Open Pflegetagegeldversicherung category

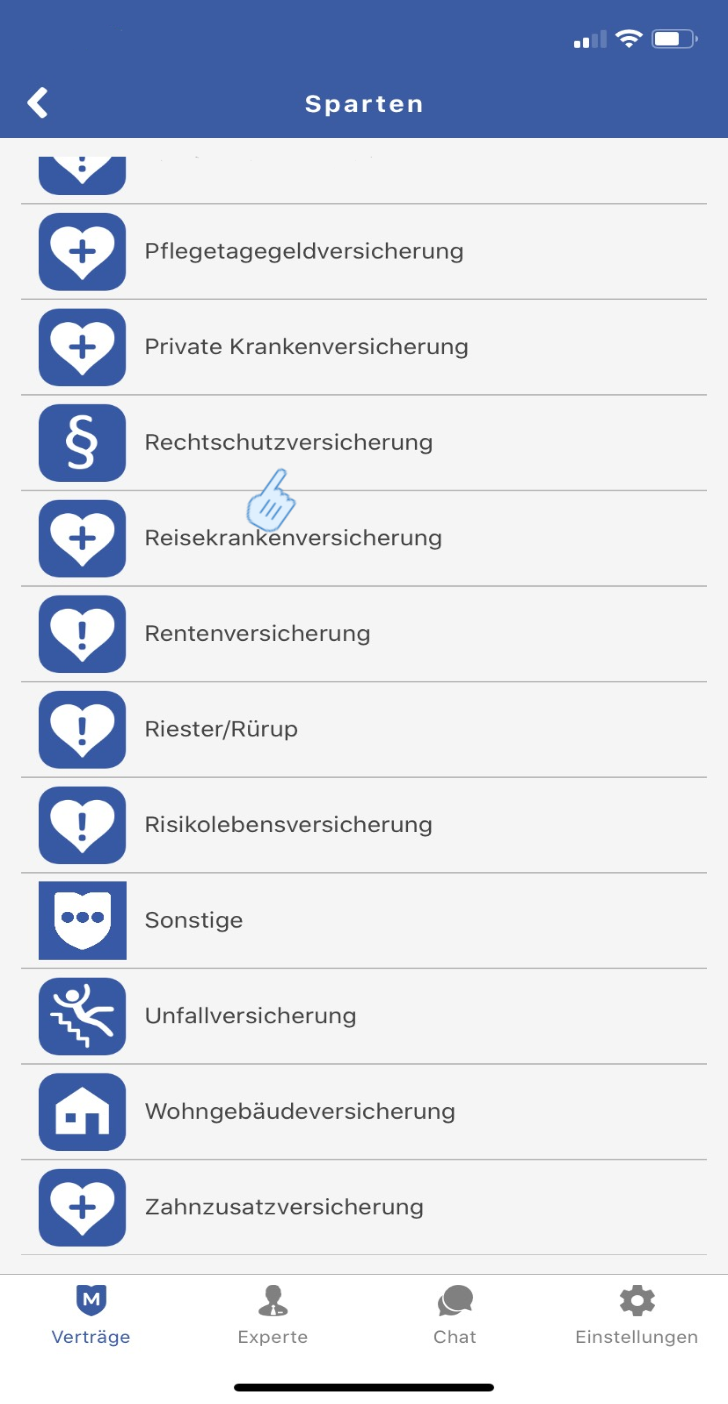pos(303,251)
